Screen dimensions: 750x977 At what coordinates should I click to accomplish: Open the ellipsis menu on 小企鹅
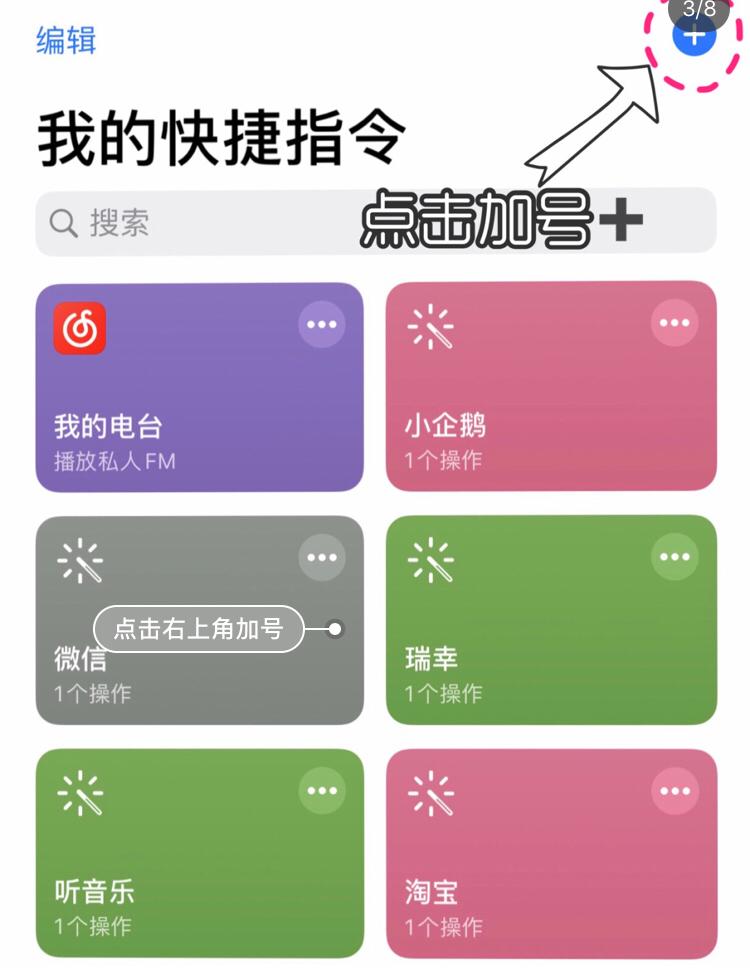[674, 323]
